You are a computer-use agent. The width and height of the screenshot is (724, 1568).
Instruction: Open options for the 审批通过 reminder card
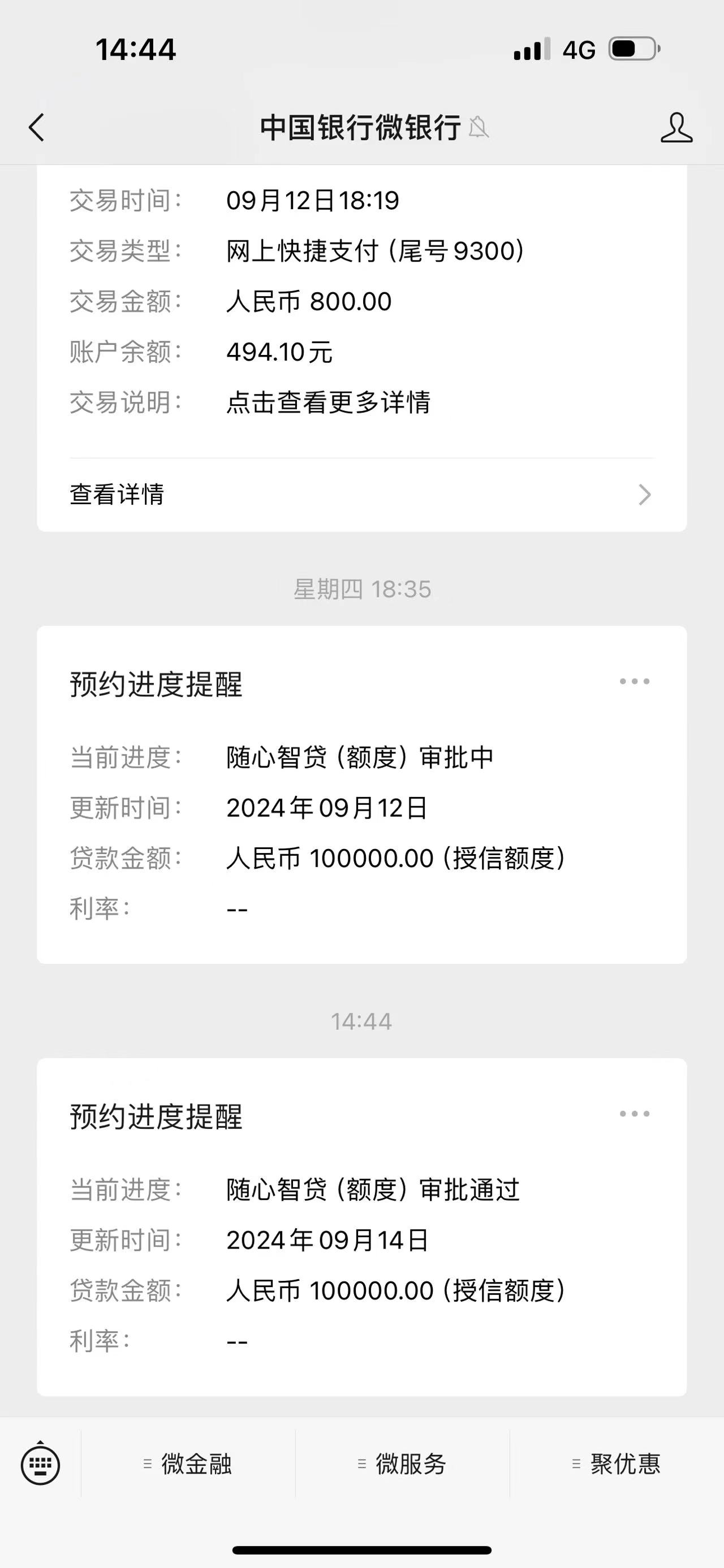click(x=635, y=1114)
